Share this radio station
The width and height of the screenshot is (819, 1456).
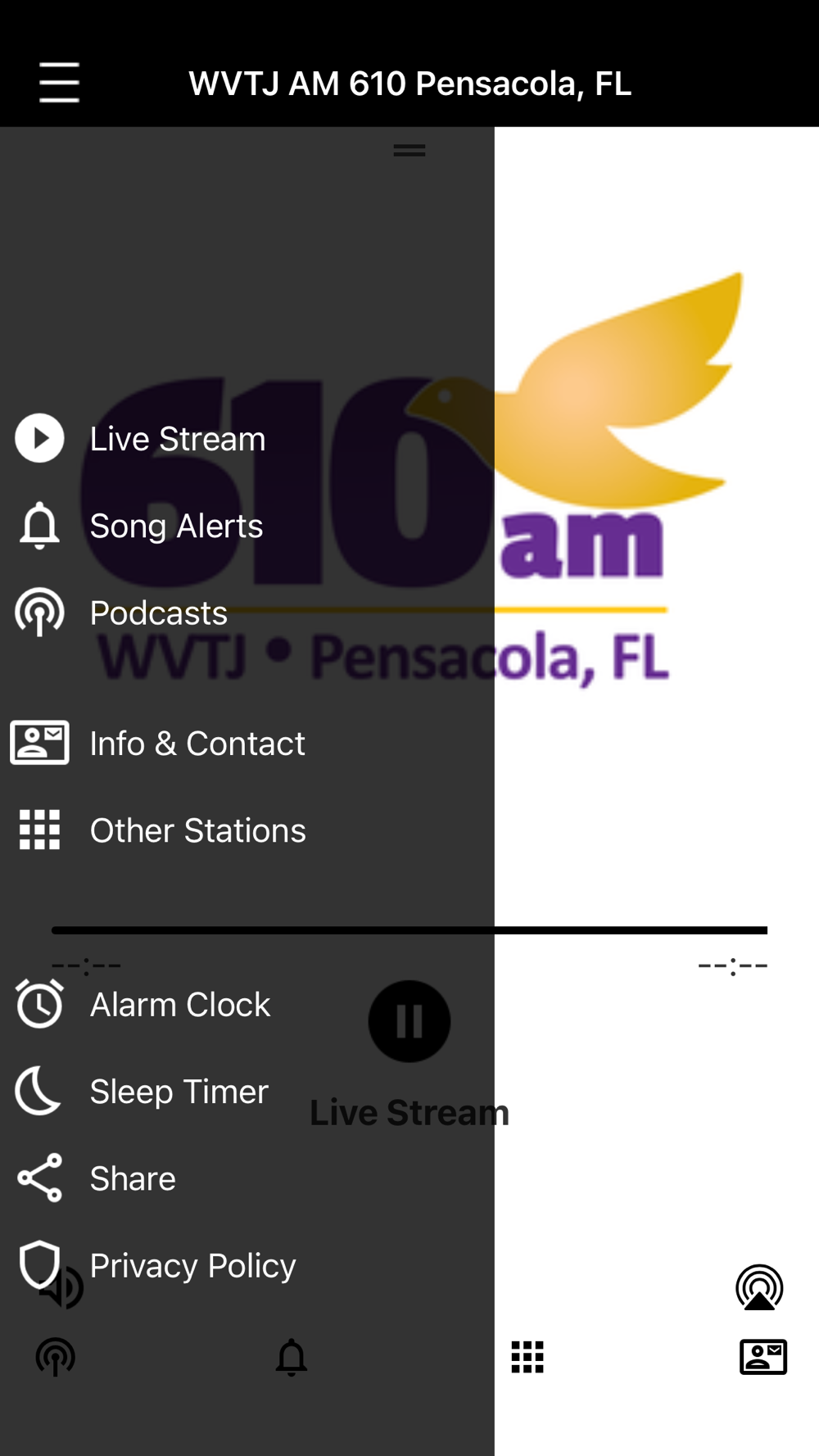point(132,1178)
